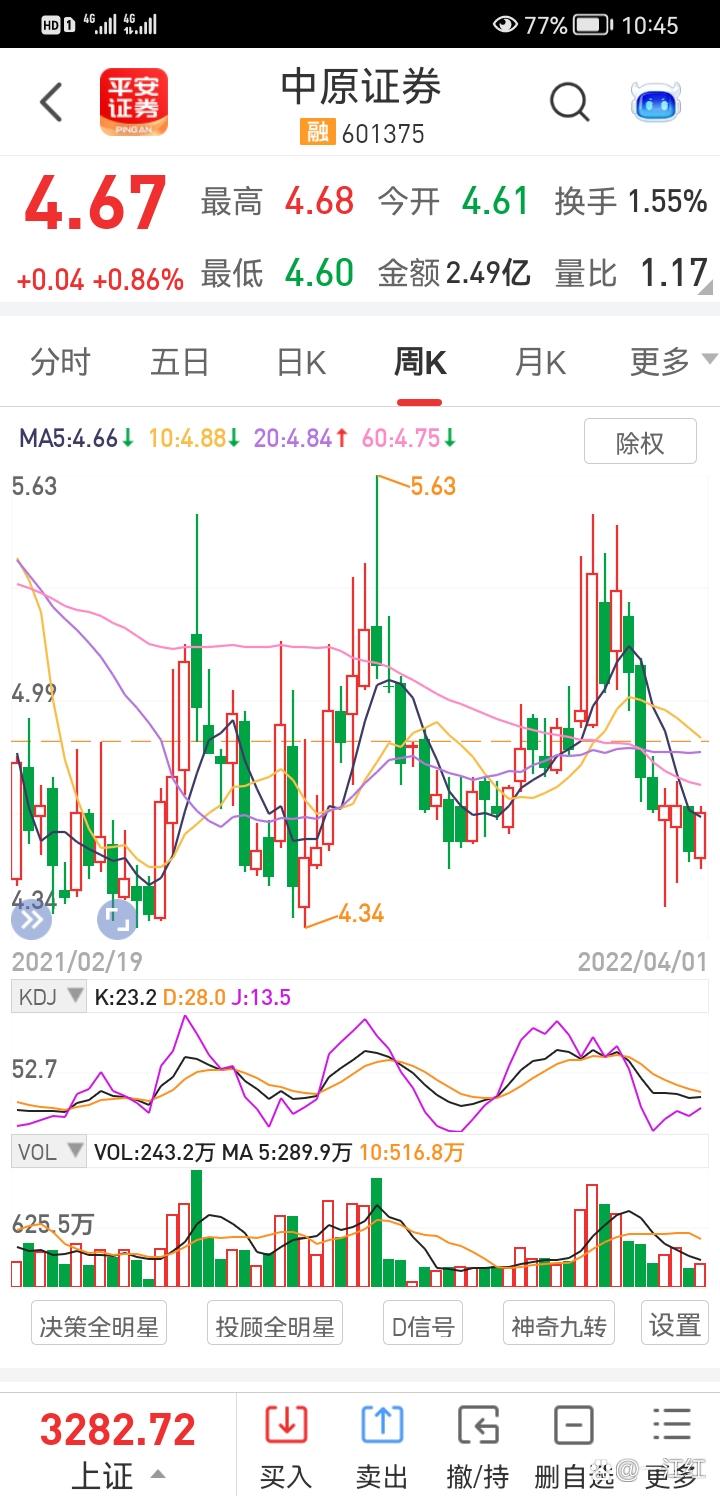Tap the landscape rotation icon on the chart
The image size is (720, 1496).
click(x=117, y=917)
